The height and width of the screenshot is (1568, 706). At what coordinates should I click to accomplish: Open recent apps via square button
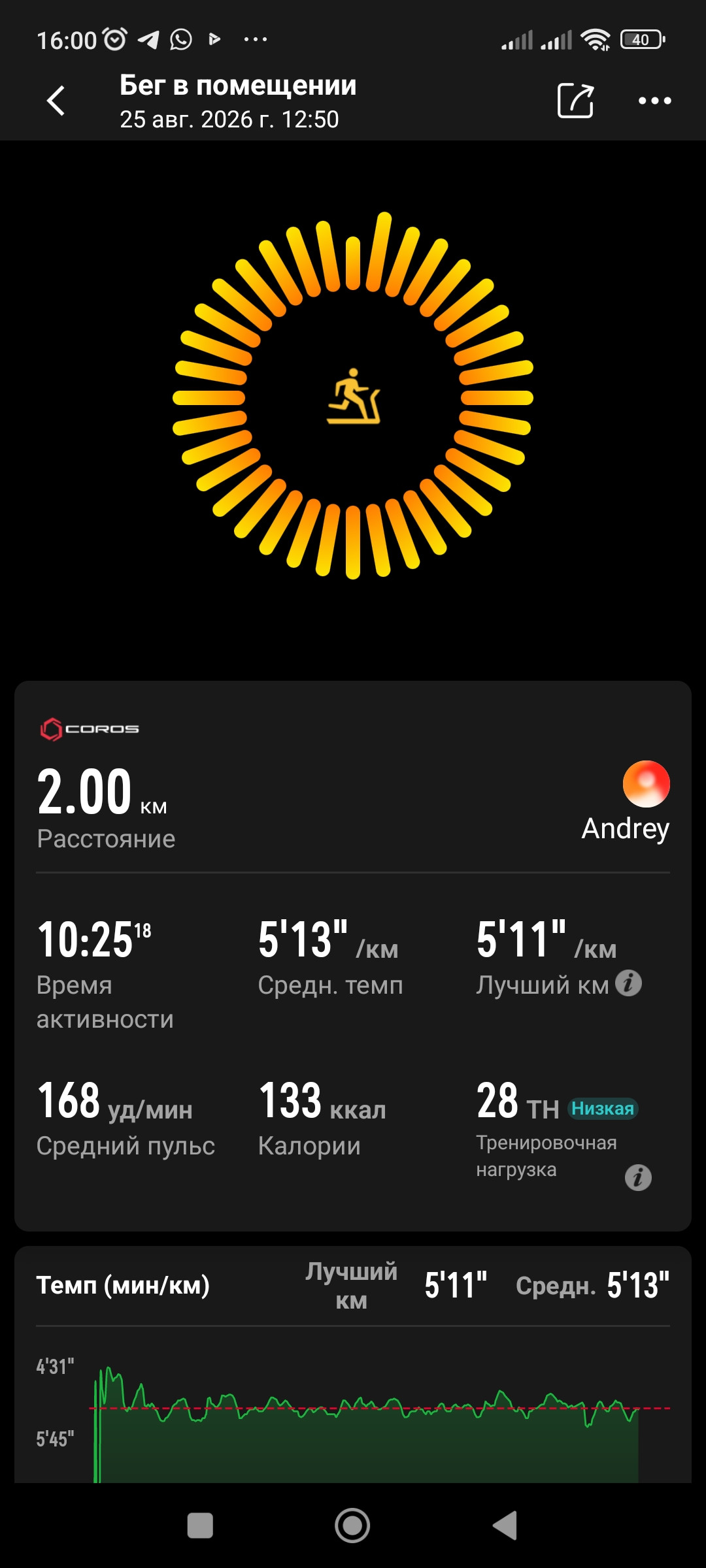coord(200,1526)
